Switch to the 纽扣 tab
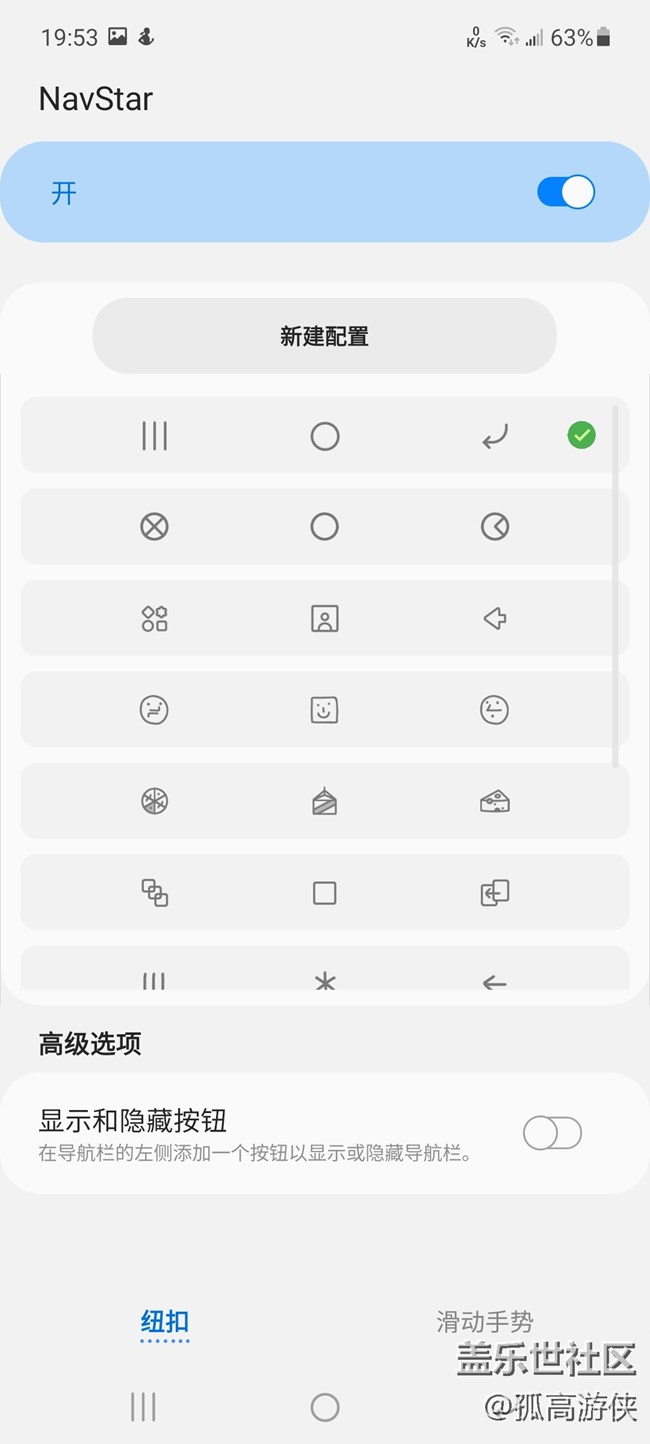Screen dimensions: 650x1444 (x=165, y=1322)
